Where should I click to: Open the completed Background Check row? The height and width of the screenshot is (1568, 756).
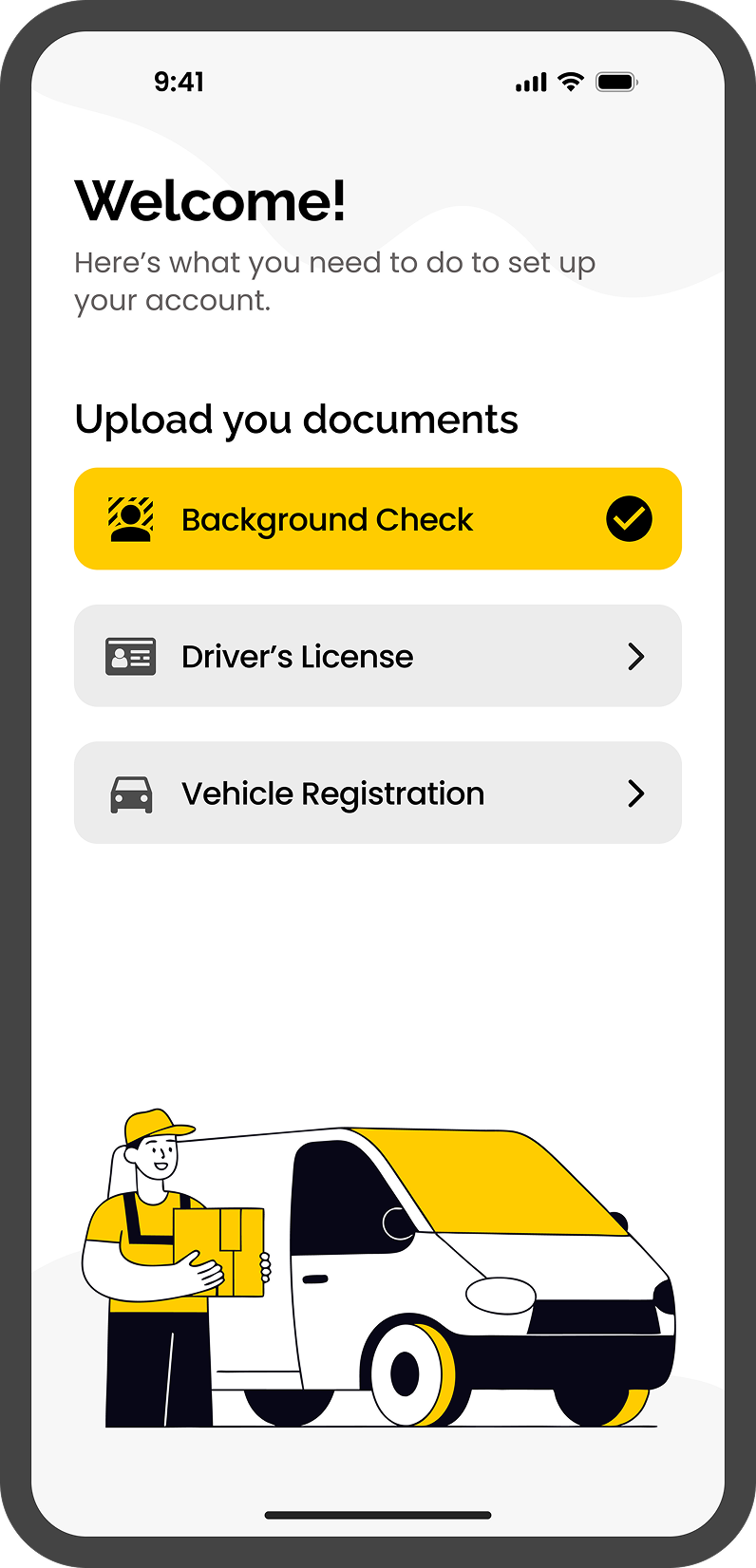(x=377, y=519)
